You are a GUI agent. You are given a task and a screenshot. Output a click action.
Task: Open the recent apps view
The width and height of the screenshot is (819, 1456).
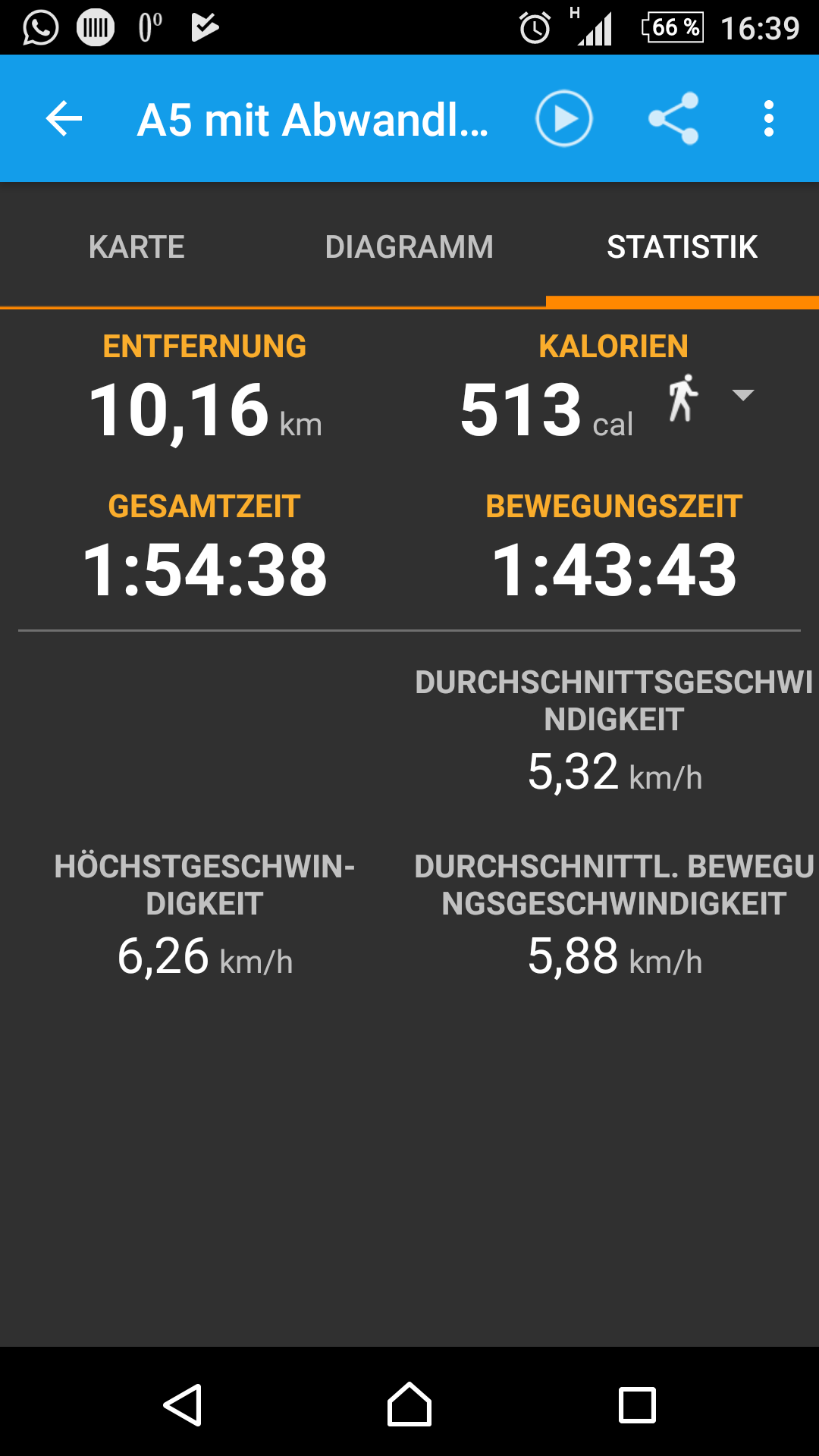[x=637, y=1405]
